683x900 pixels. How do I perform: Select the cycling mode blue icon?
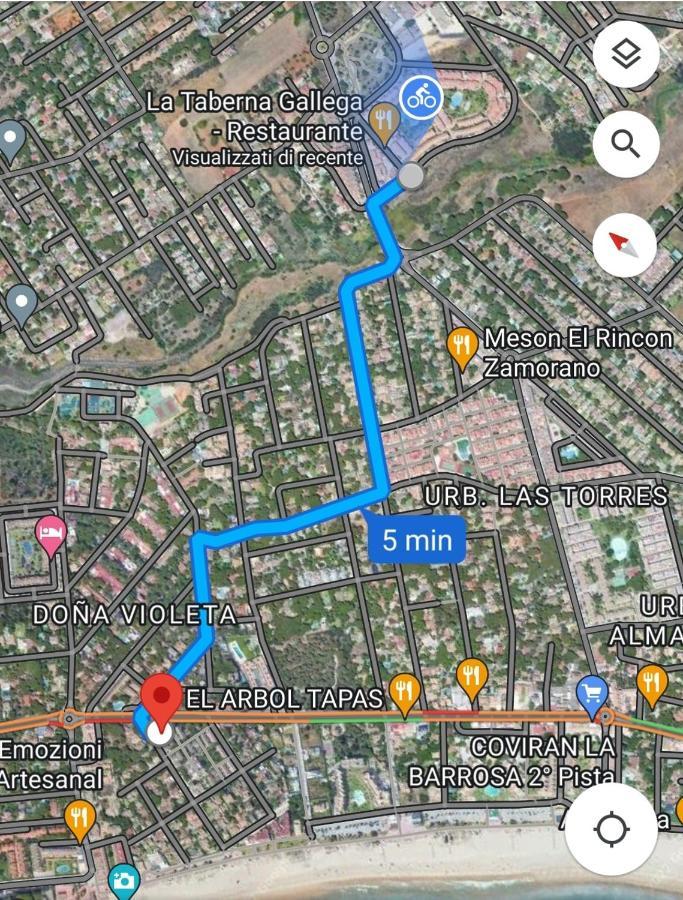click(421, 98)
